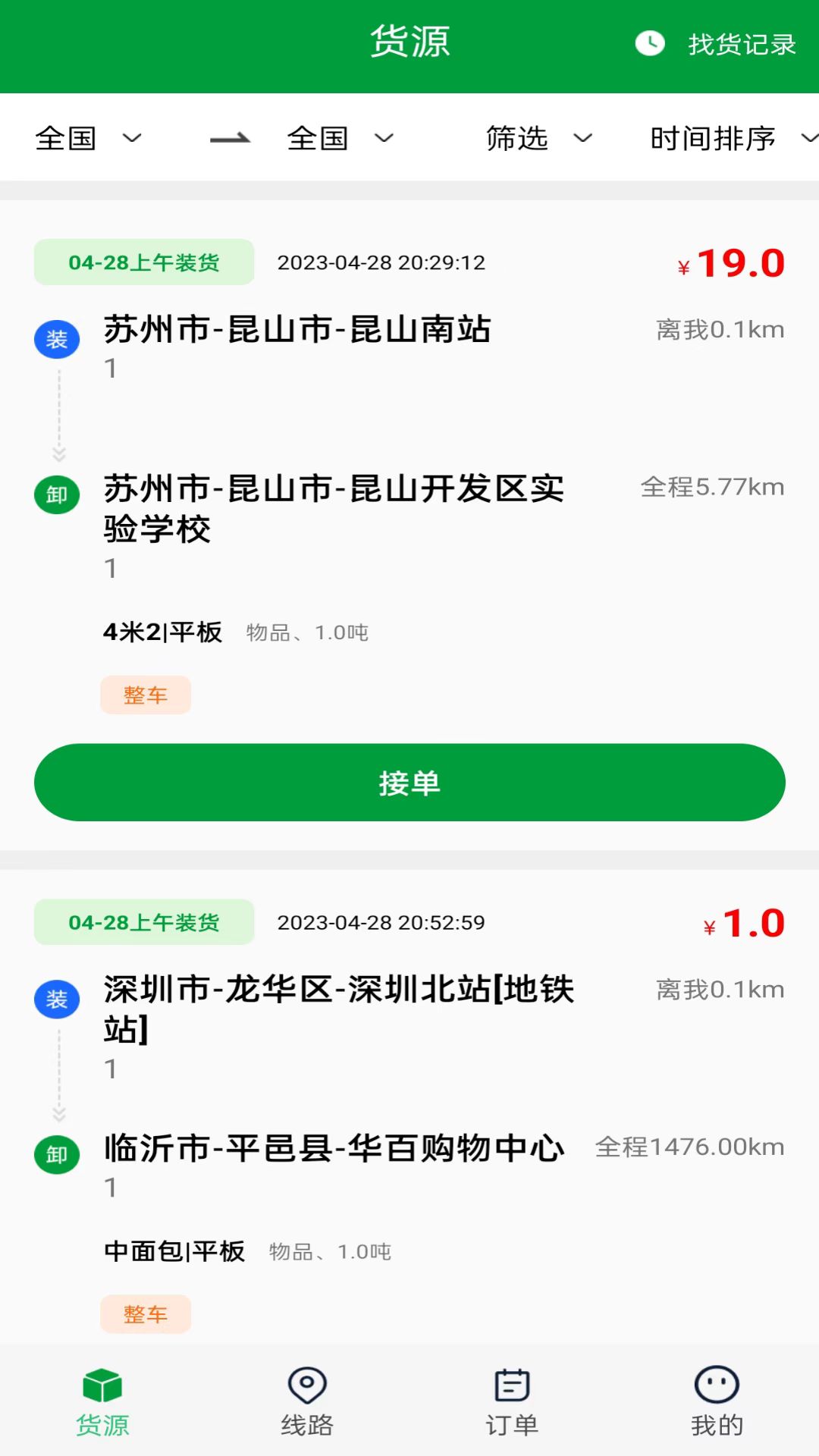Select the 订单 tab label

pos(511,1424)
